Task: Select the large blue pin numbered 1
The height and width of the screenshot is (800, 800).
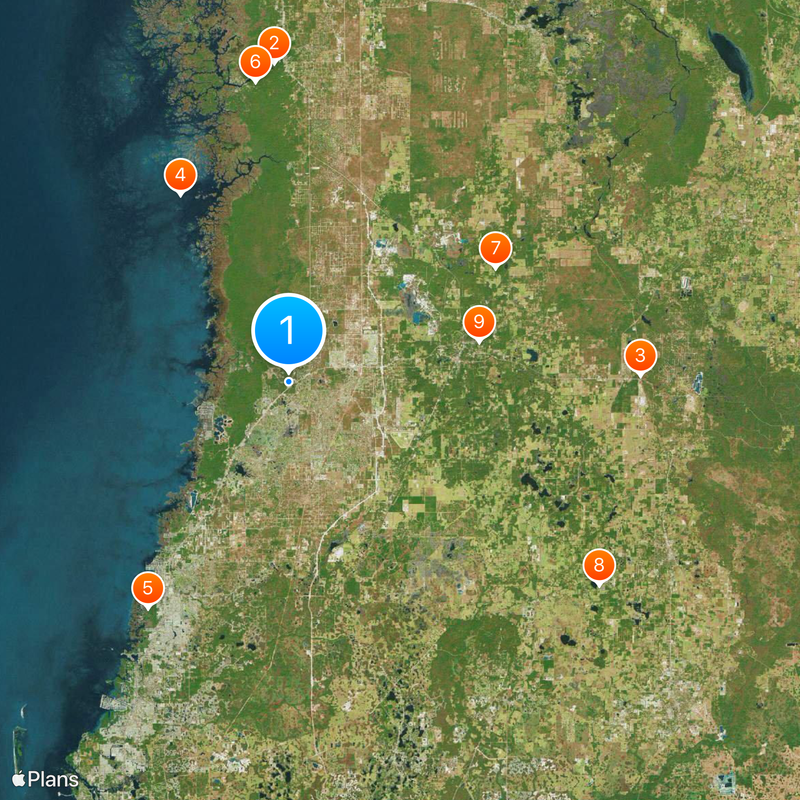Action: 288,329
